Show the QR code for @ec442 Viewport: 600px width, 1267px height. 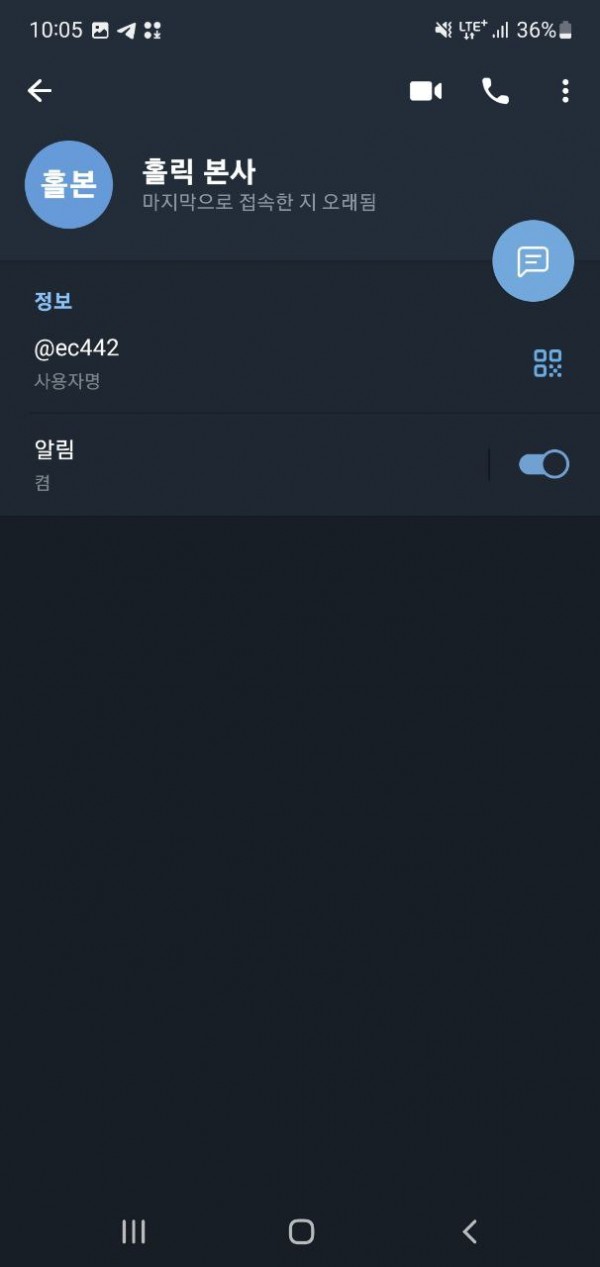[547, 363]
